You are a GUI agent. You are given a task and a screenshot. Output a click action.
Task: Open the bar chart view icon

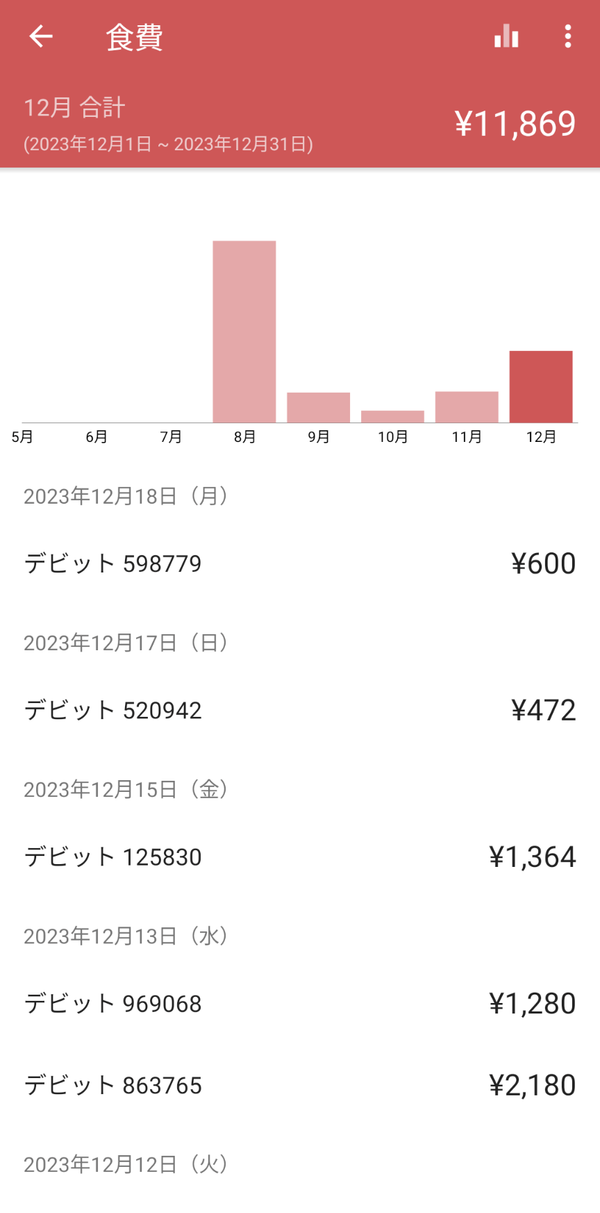[507, 37]
